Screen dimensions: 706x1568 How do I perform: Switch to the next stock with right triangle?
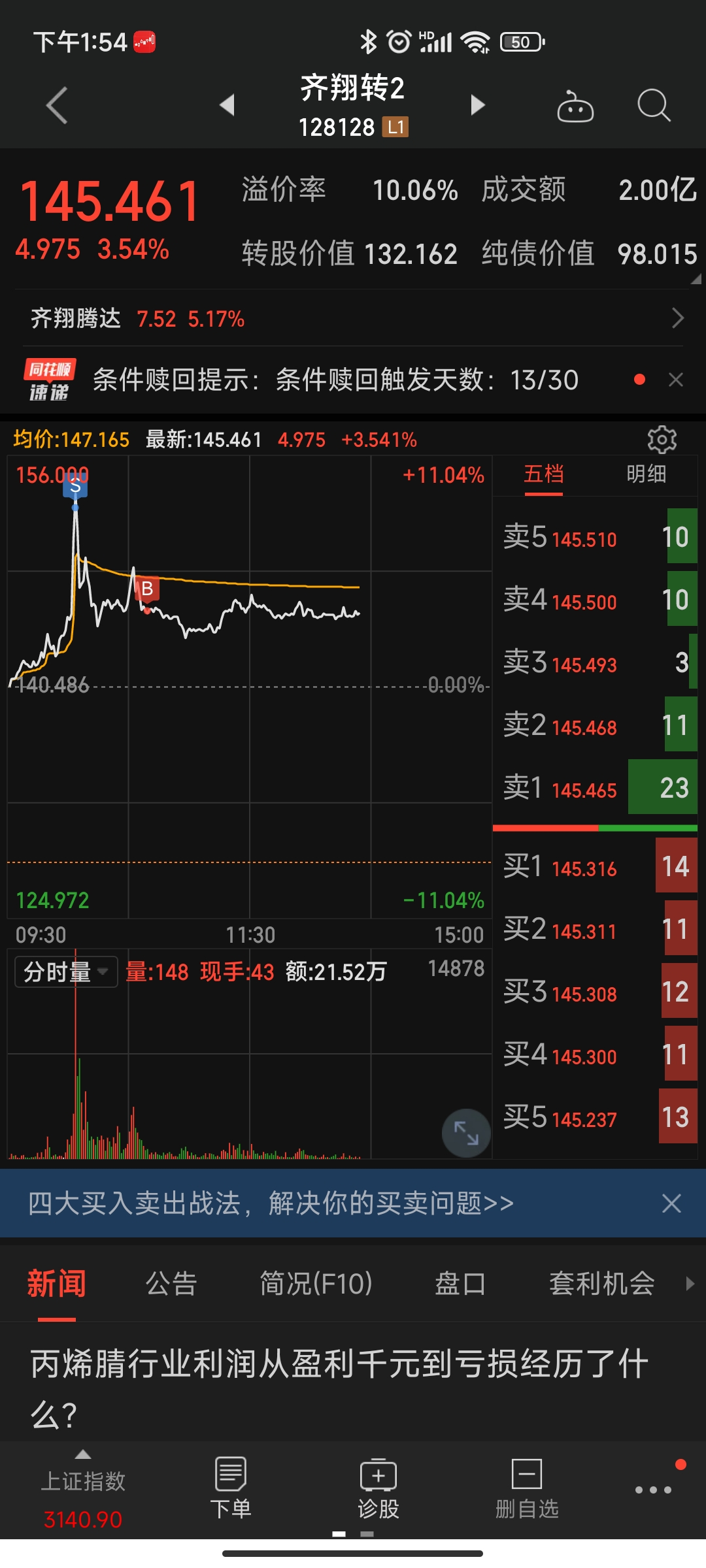[478, 105]
